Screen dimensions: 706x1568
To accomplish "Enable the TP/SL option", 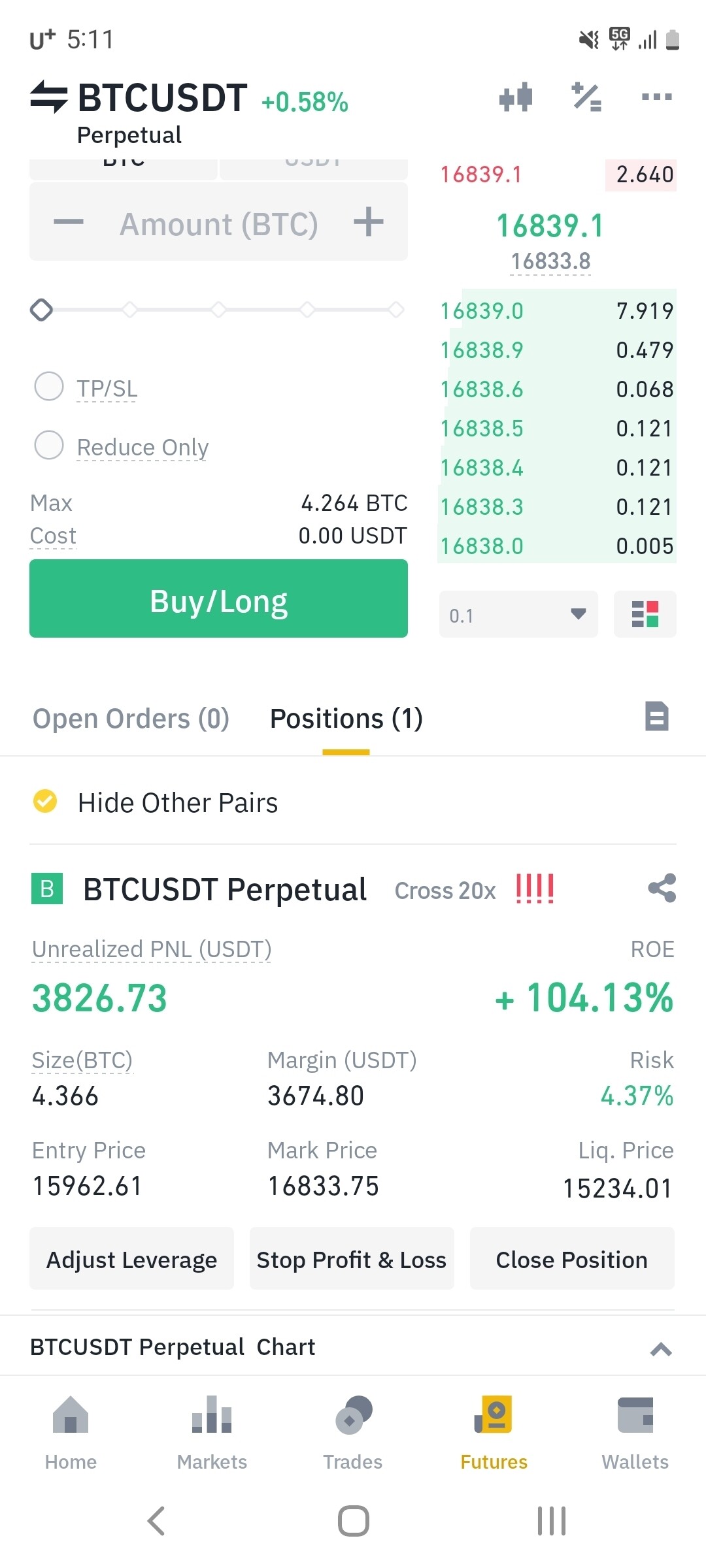I will 49,387.
